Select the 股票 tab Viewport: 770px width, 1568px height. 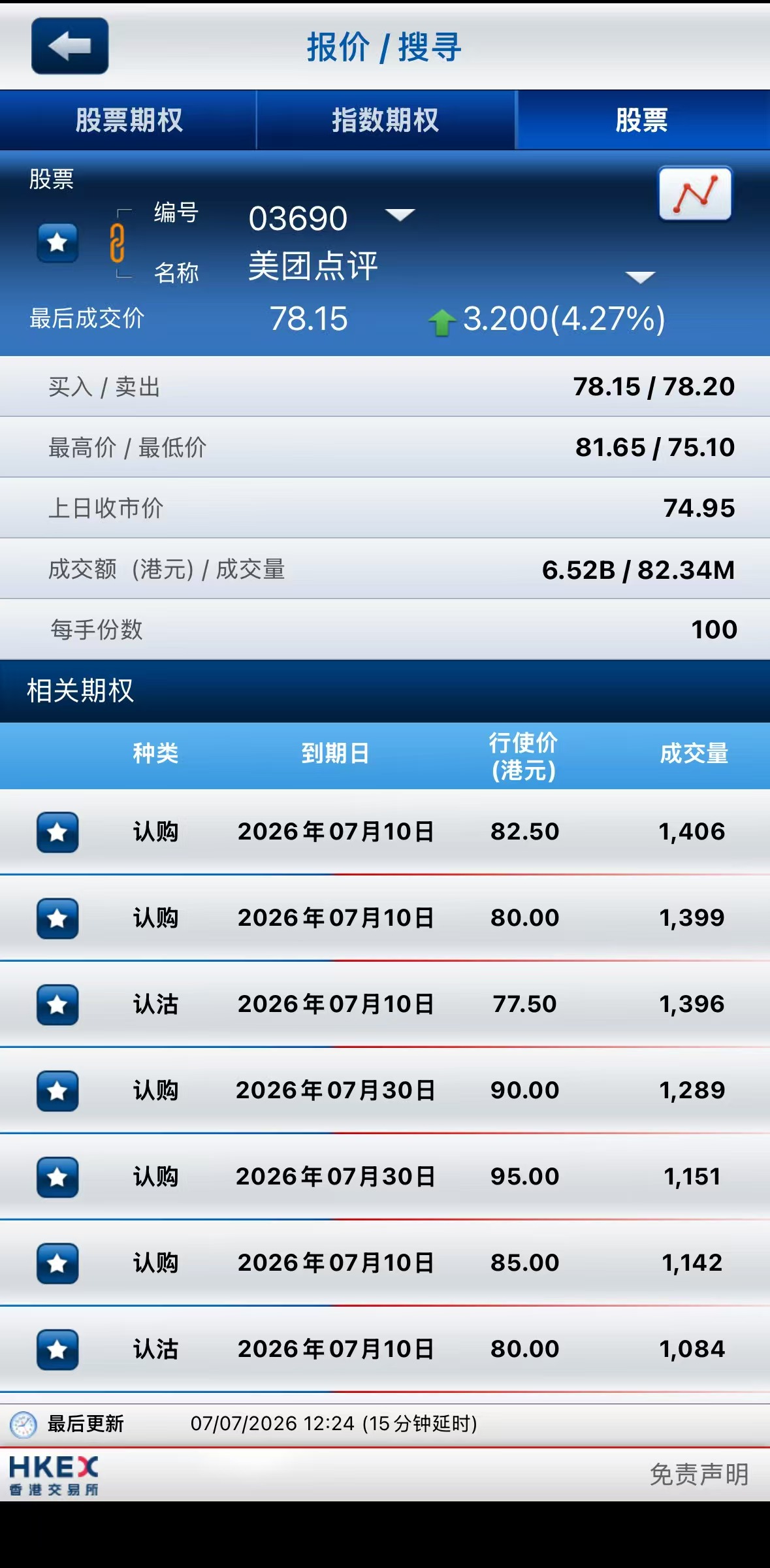[x=643, y=120]
